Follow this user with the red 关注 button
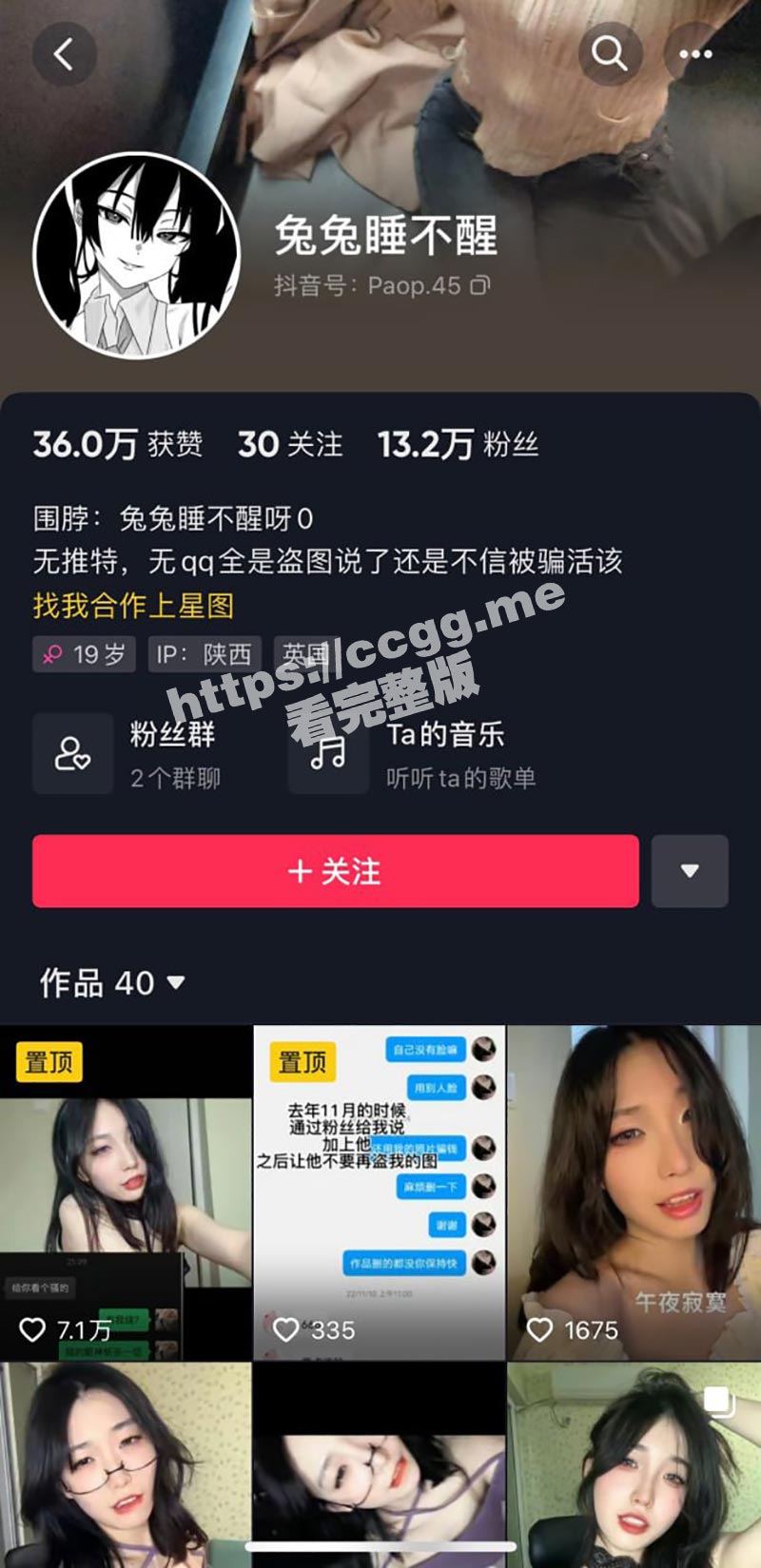The image size is (761, 1568). [335, 871]
